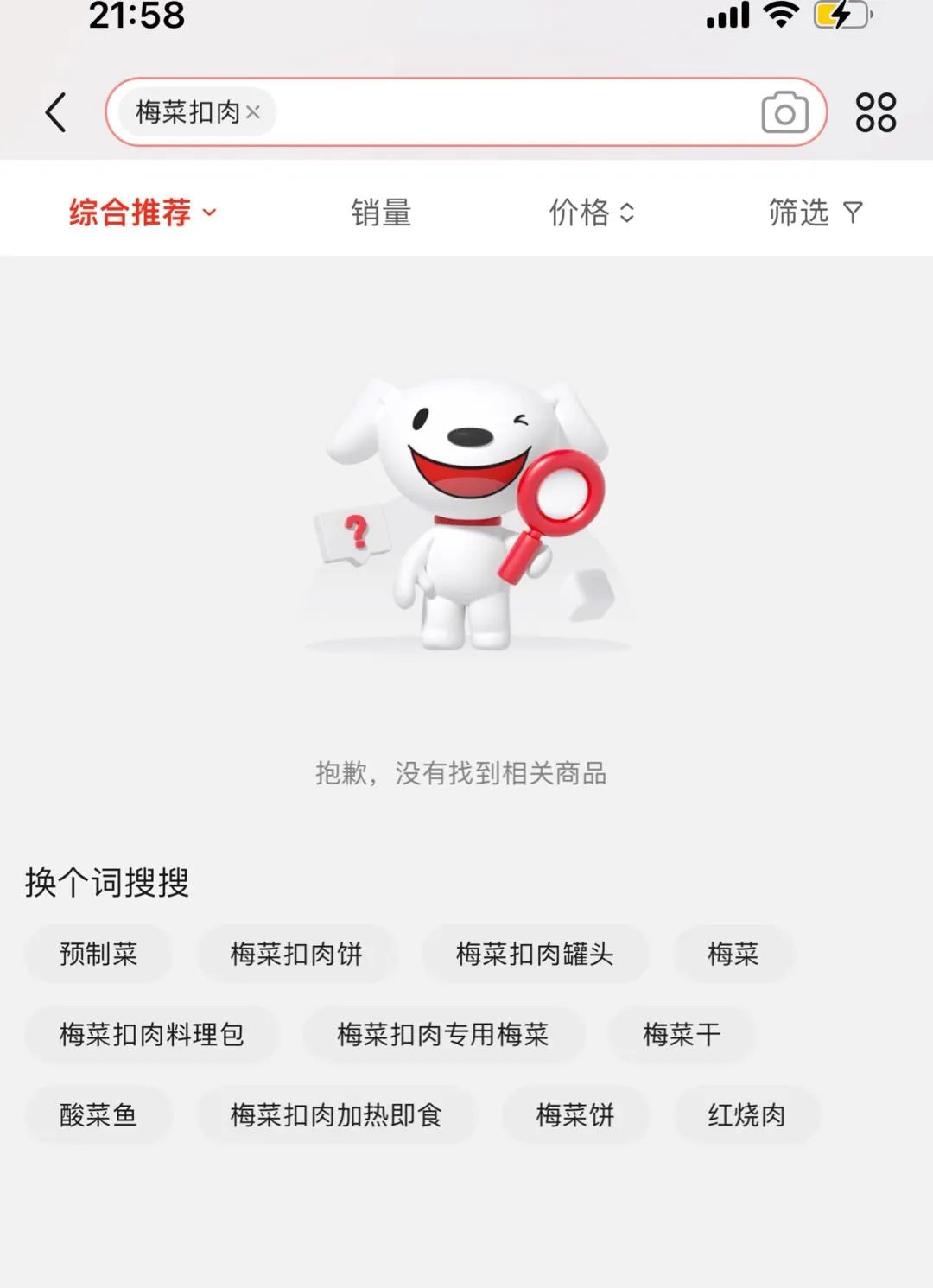Sort results by 销量
The image size is (933, 1288).
[381, 213]
